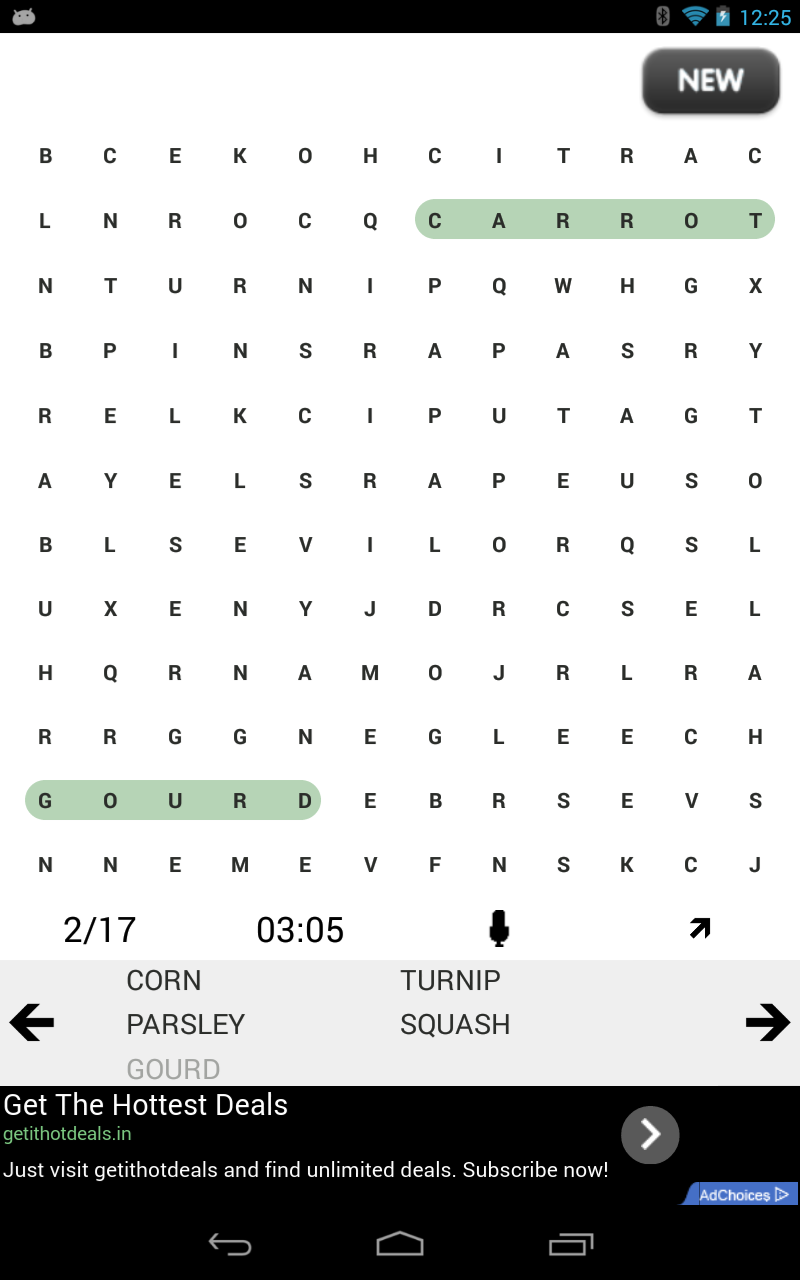Select the word SQUASH in the list
Image resolution: width=800 pixels, height=1280 pixels.
point(455,1024)
